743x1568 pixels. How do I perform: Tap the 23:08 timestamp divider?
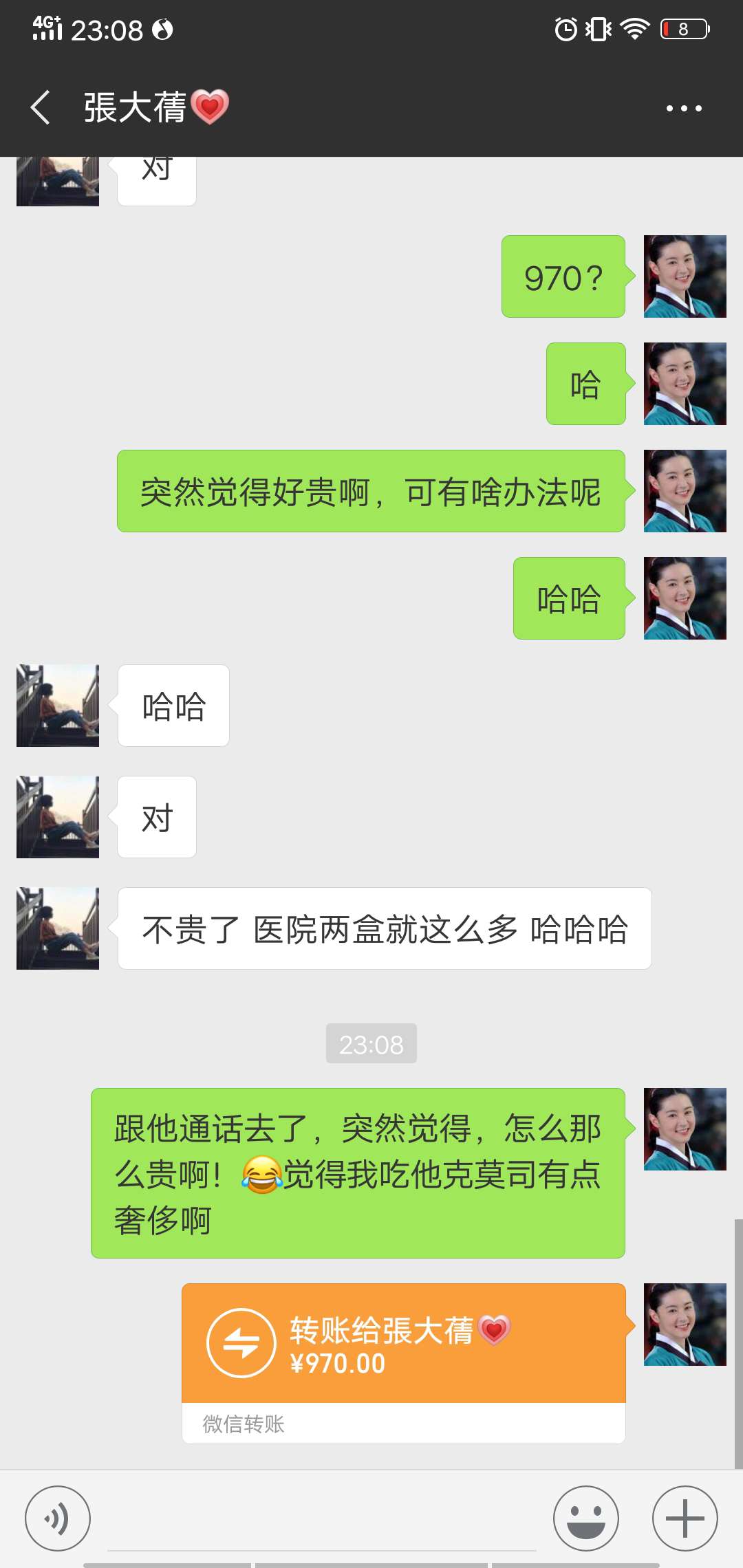tap(371, 1043)
